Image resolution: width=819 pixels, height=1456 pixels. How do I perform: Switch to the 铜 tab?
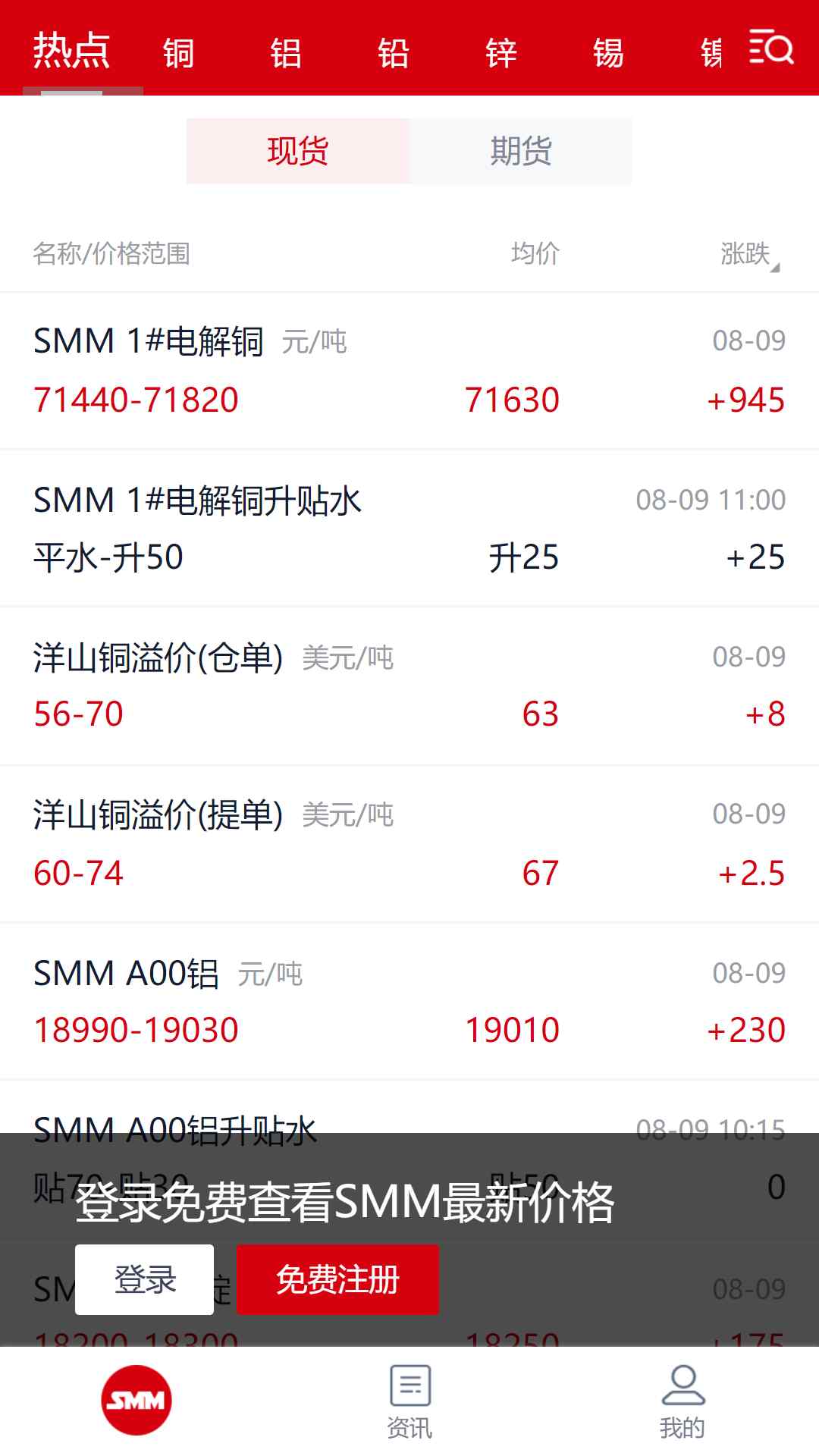pyautogui.click(x=179, y=53)
